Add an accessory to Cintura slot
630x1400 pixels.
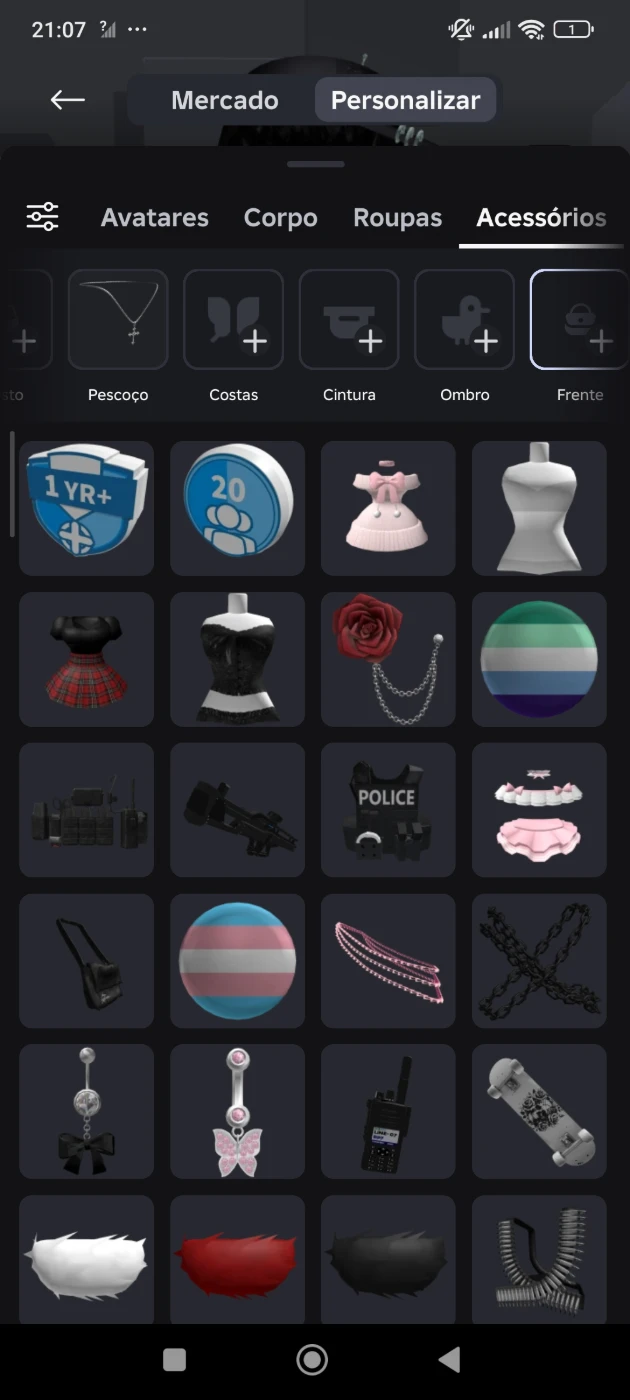click(349, 320)
